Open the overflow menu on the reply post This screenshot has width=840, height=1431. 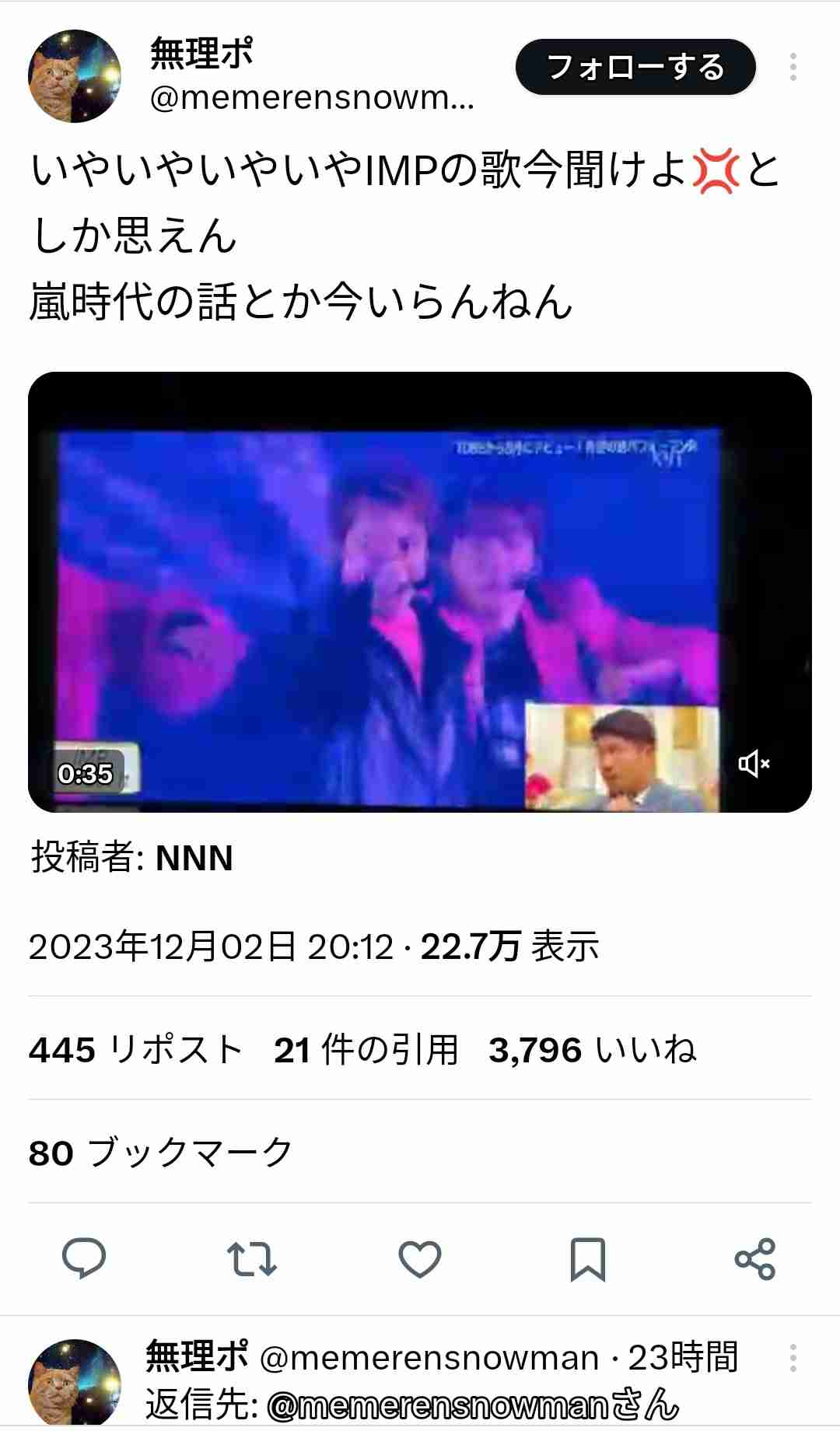(793, 1358)
